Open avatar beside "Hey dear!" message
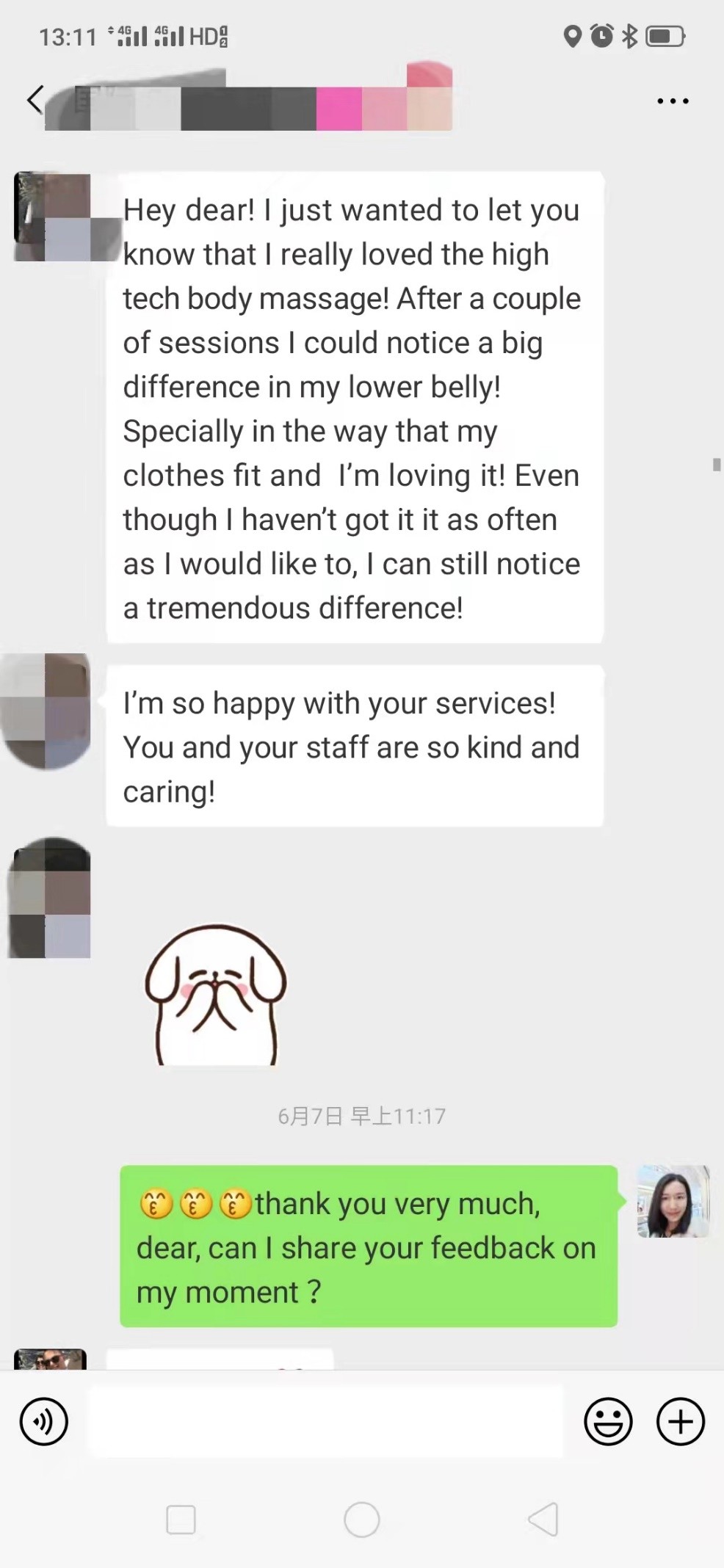Screen dimensions: 724x1568 click(53, 217)
